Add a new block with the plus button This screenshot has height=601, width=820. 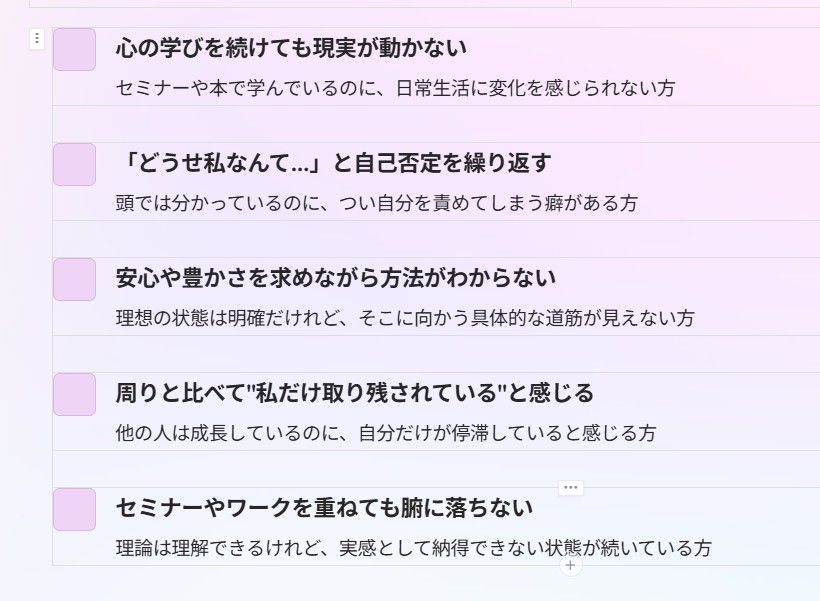coord(571,566)
